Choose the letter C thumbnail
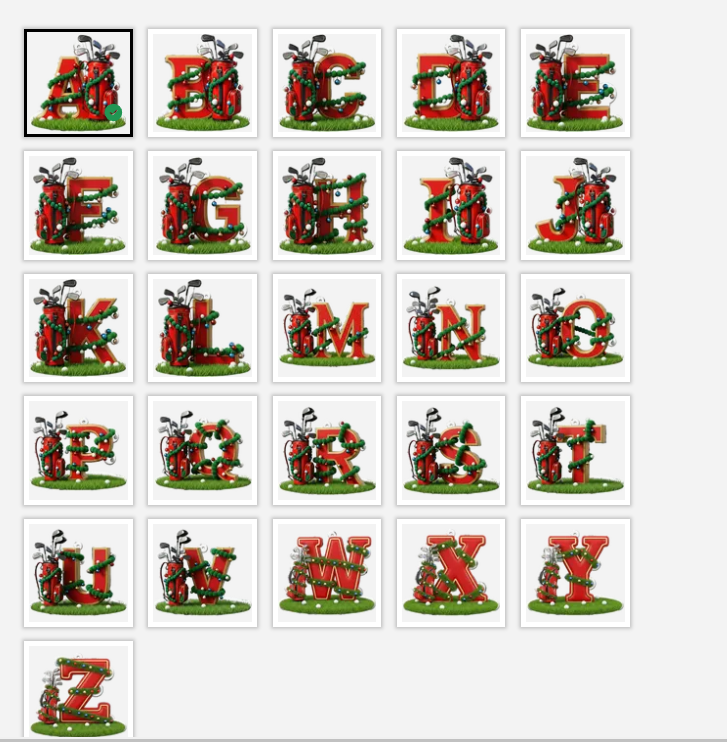 (x=326, y=82)
